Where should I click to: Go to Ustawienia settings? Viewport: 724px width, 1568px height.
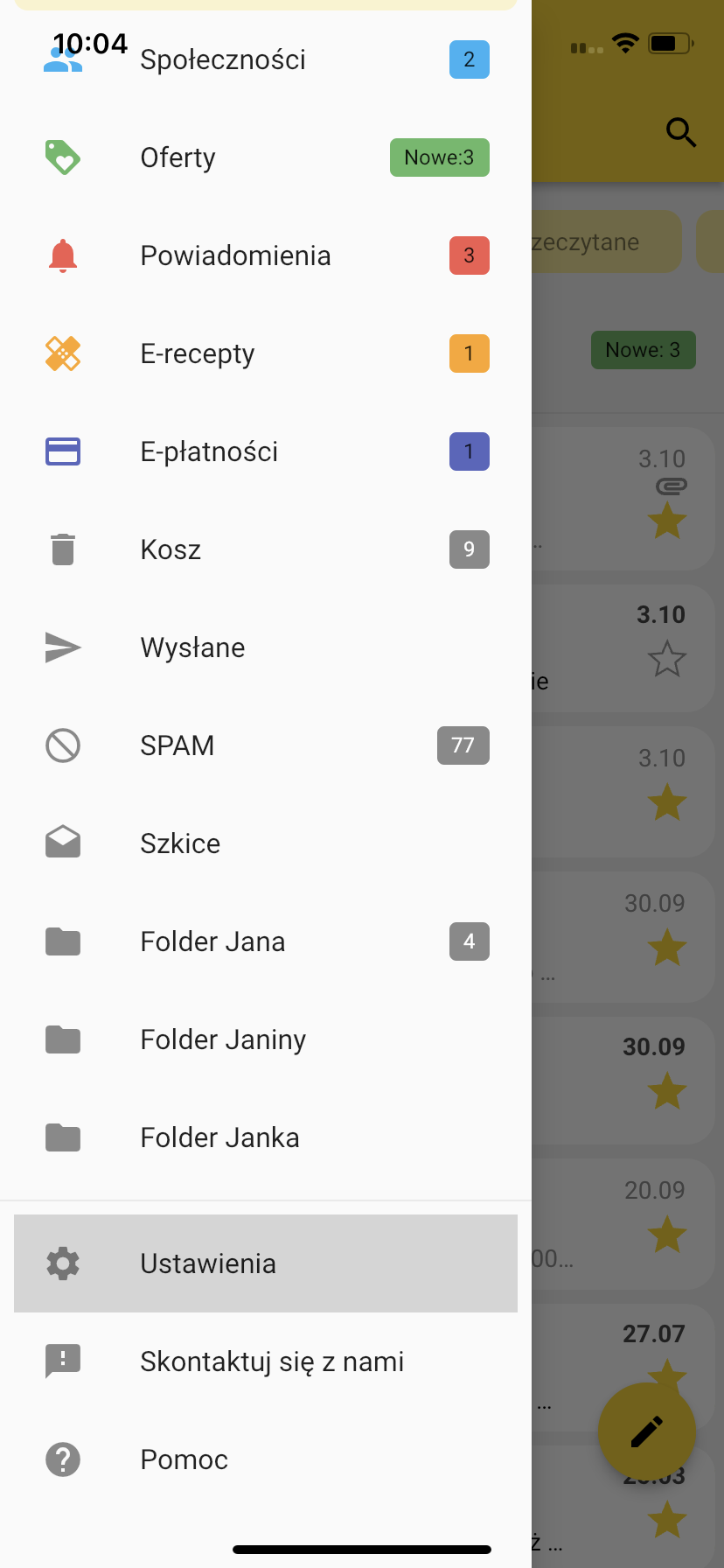click(x=208, y=1263)
